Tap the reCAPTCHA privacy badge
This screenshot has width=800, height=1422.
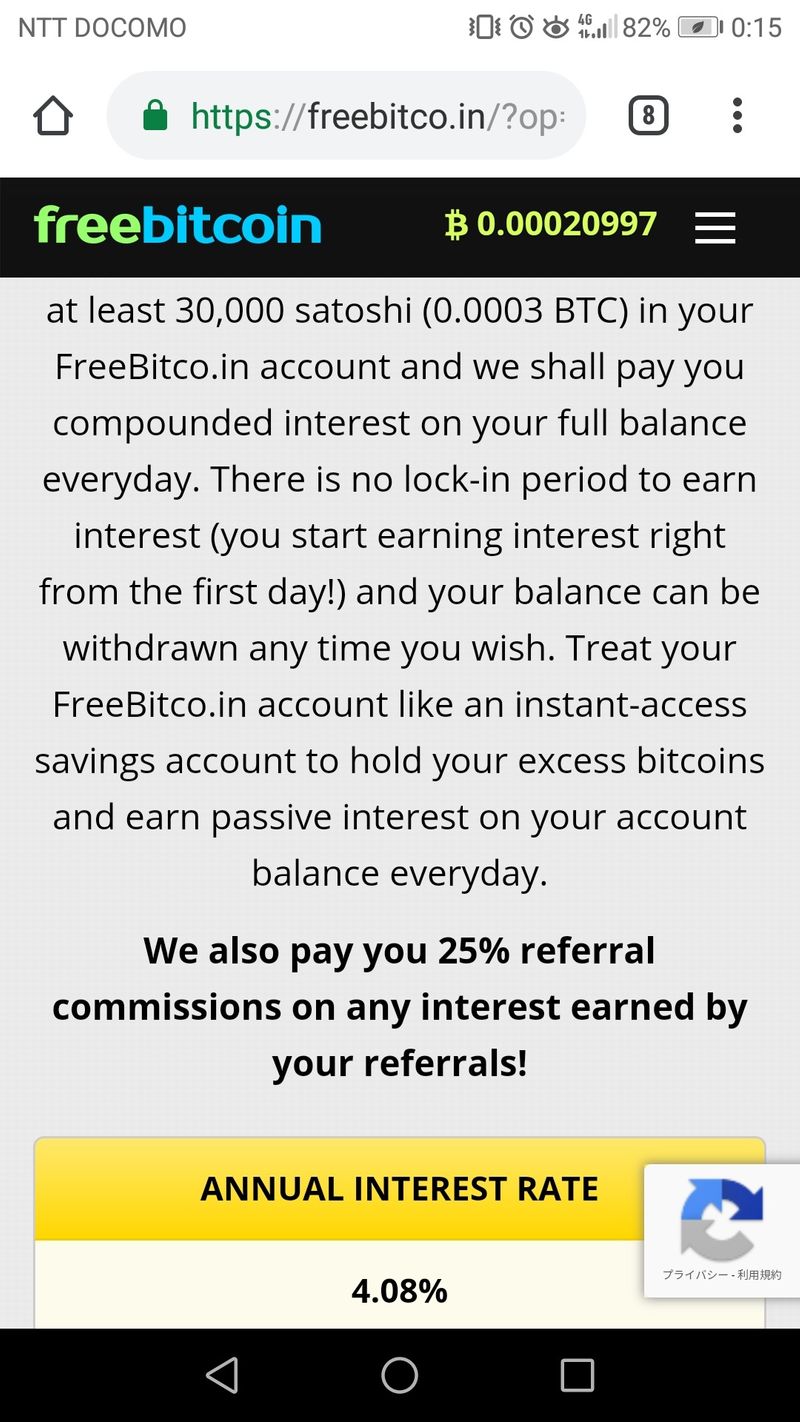tap(721, 1231)
